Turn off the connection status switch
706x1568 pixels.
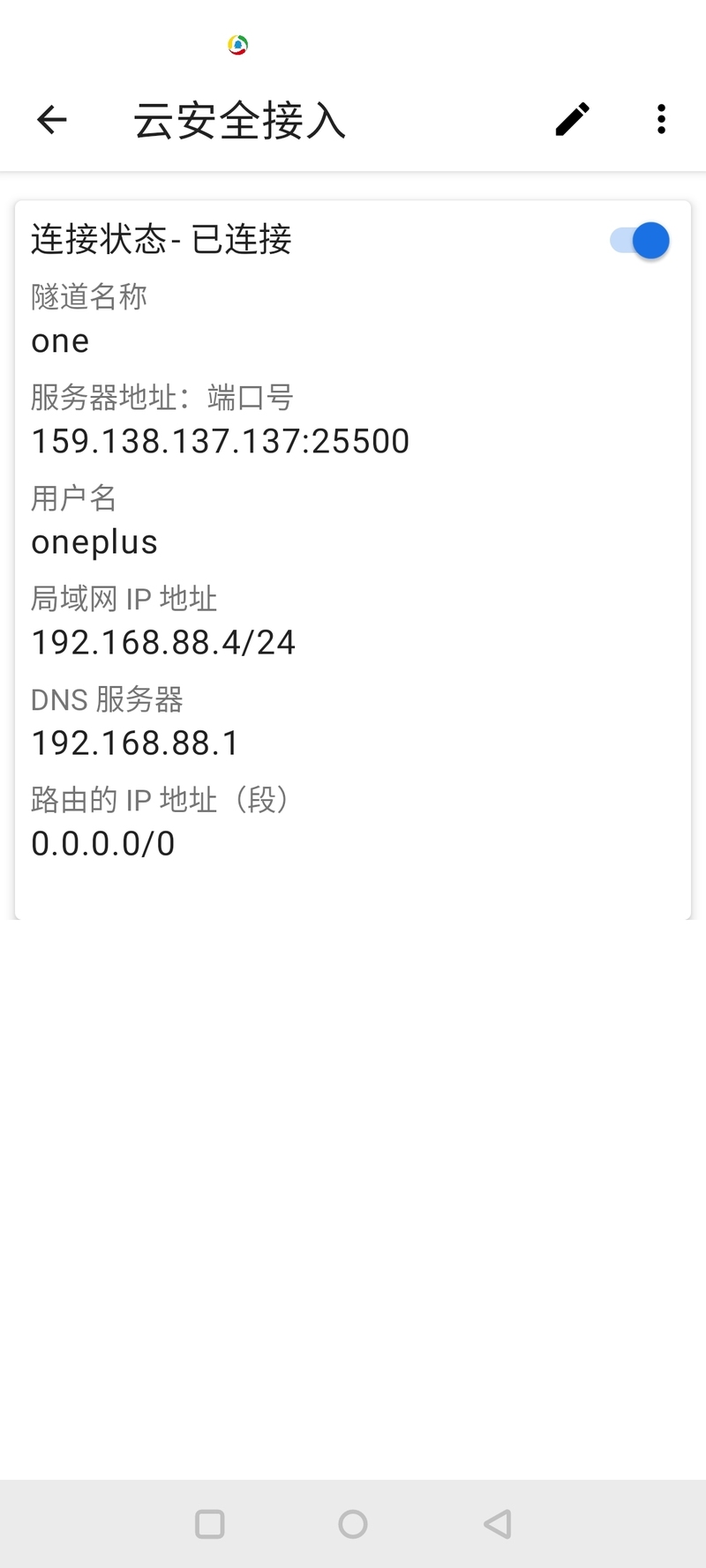point(640,241)
